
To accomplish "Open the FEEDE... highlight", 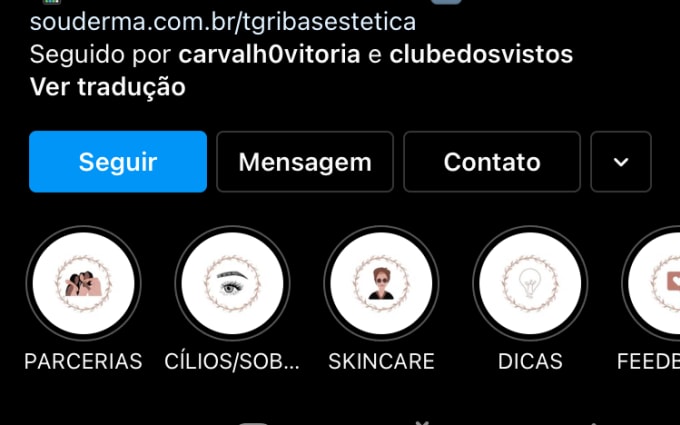I will [x=655, y=284].
